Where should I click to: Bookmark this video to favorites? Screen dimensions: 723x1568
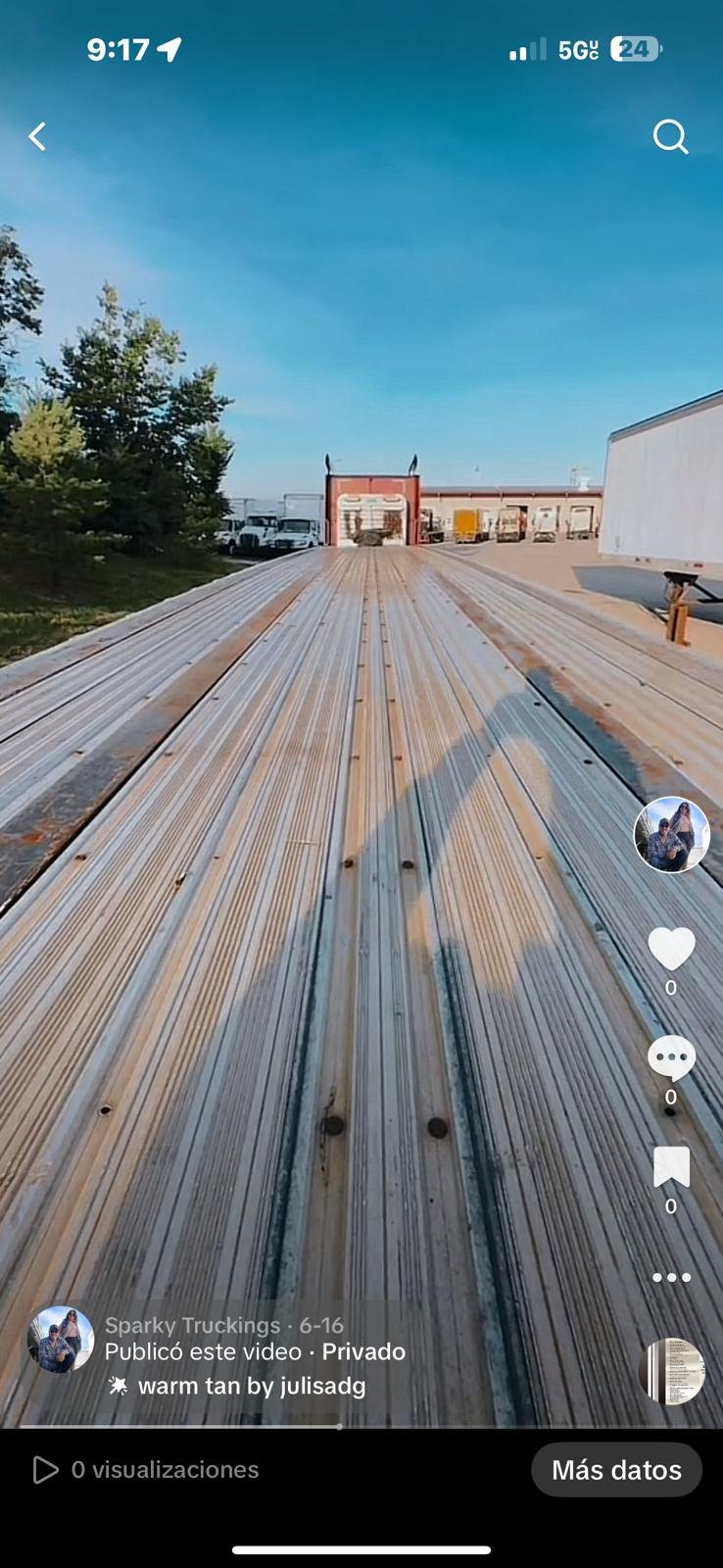pyautogui.click(x=671, y=1168)
